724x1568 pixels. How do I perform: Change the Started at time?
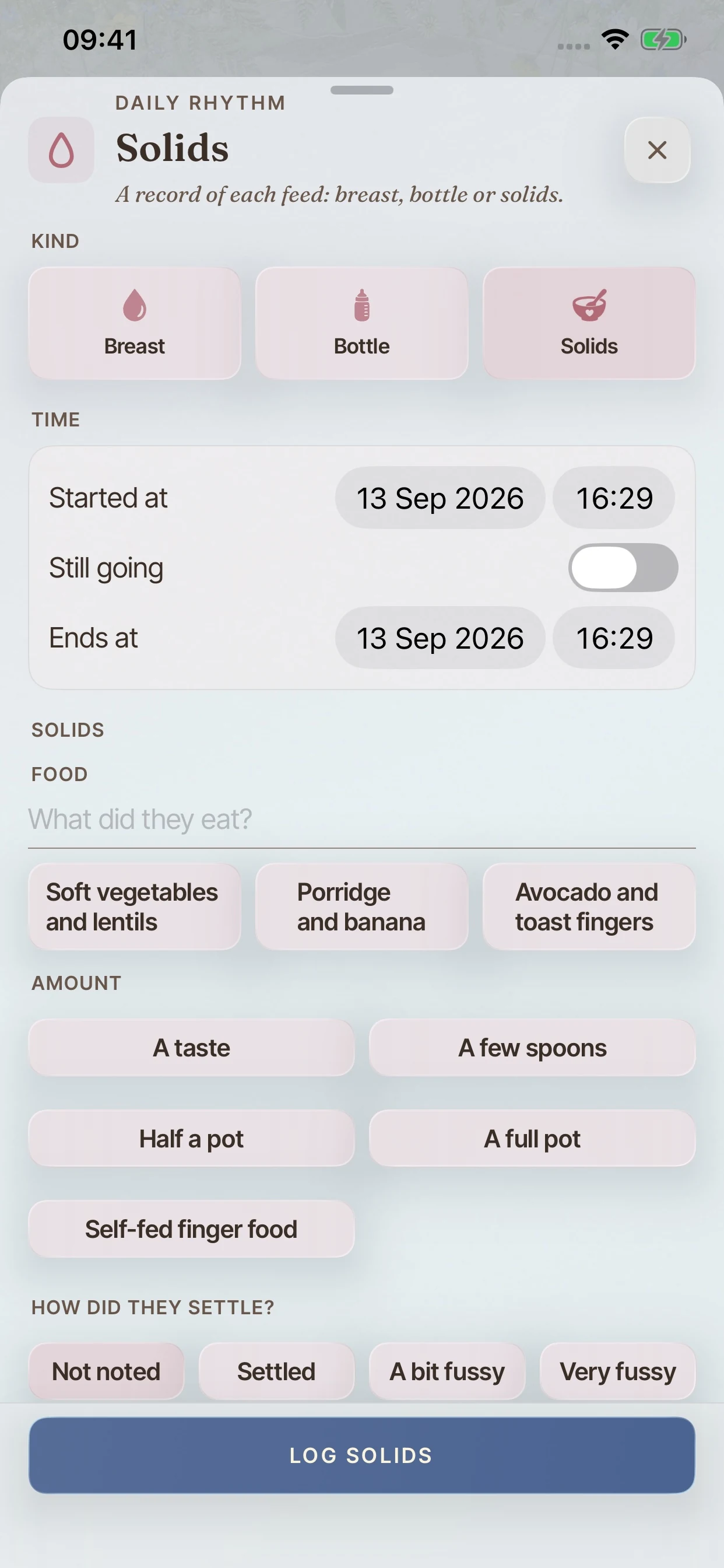[x=614, y=498]
